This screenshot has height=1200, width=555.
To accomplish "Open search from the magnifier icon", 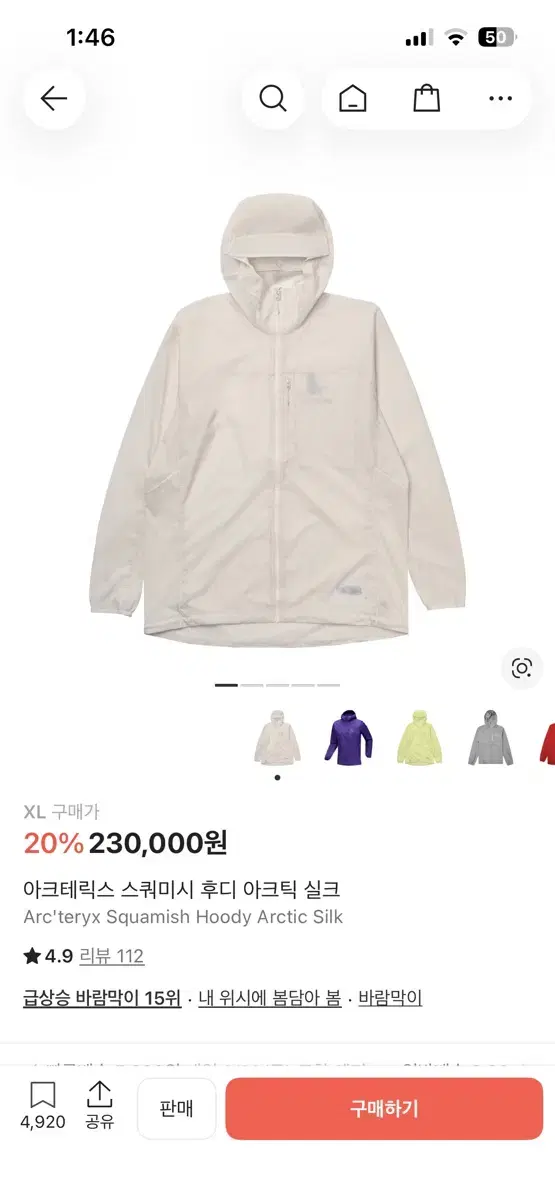I will (273, 98).
